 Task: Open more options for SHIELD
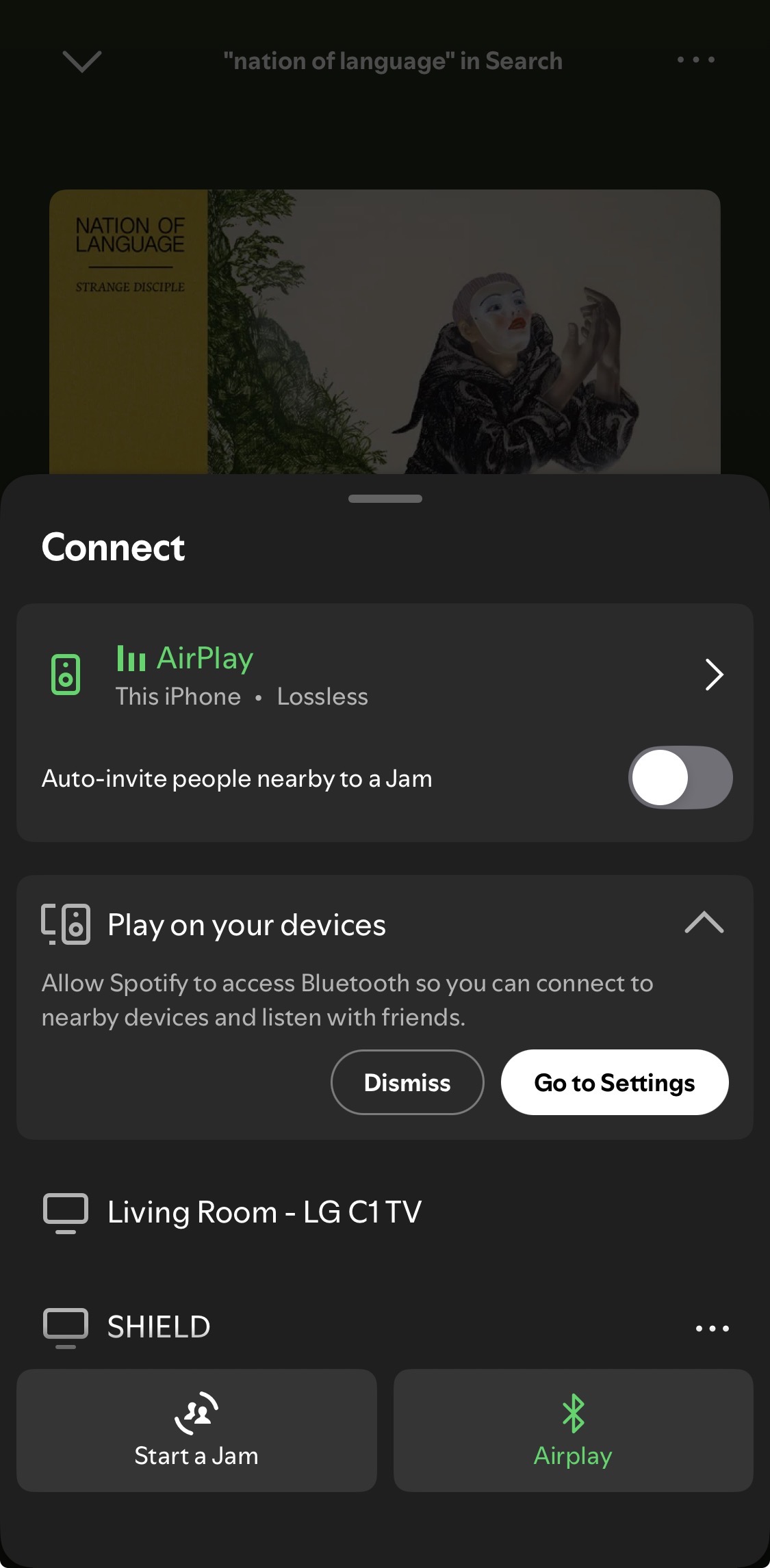[x=712, y=1329]
